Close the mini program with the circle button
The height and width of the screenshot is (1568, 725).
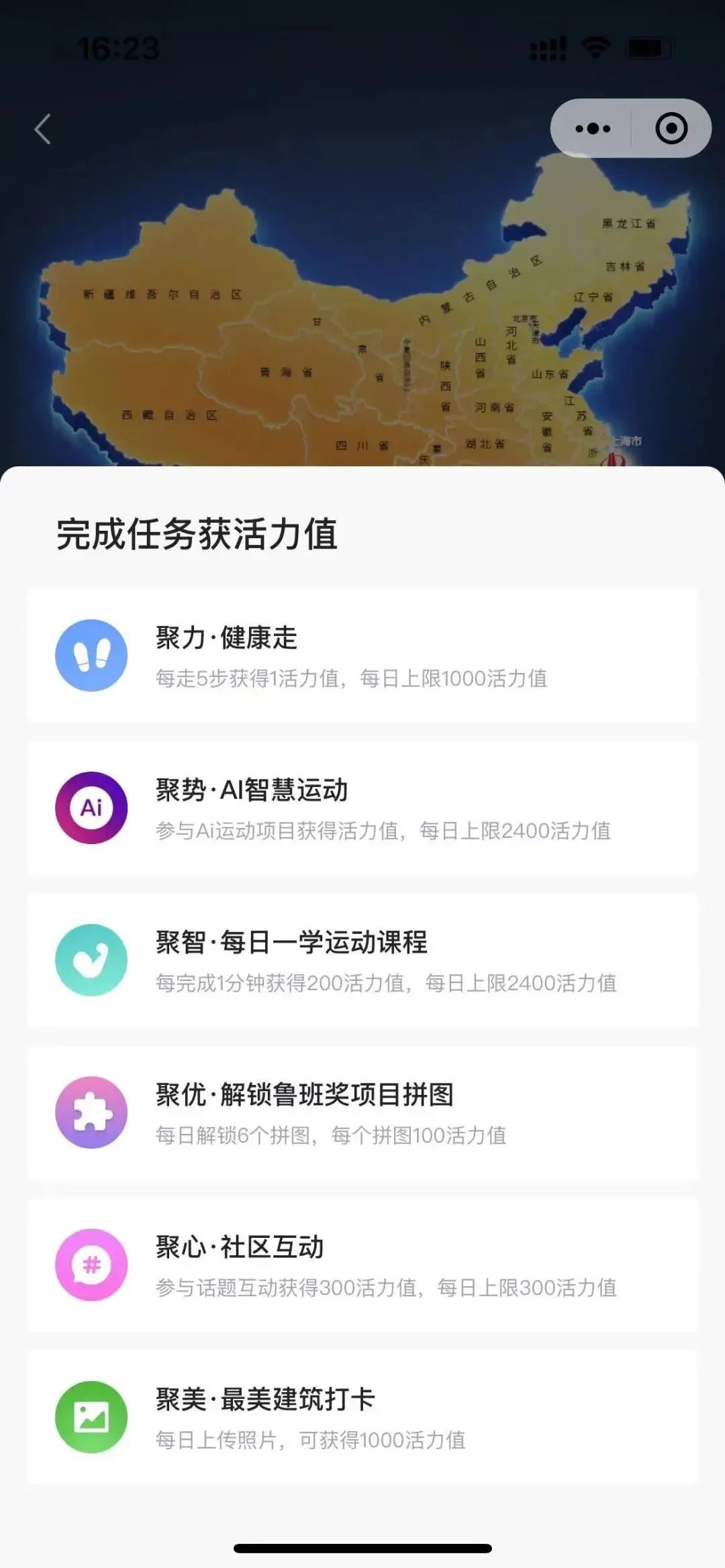point(671,128)
